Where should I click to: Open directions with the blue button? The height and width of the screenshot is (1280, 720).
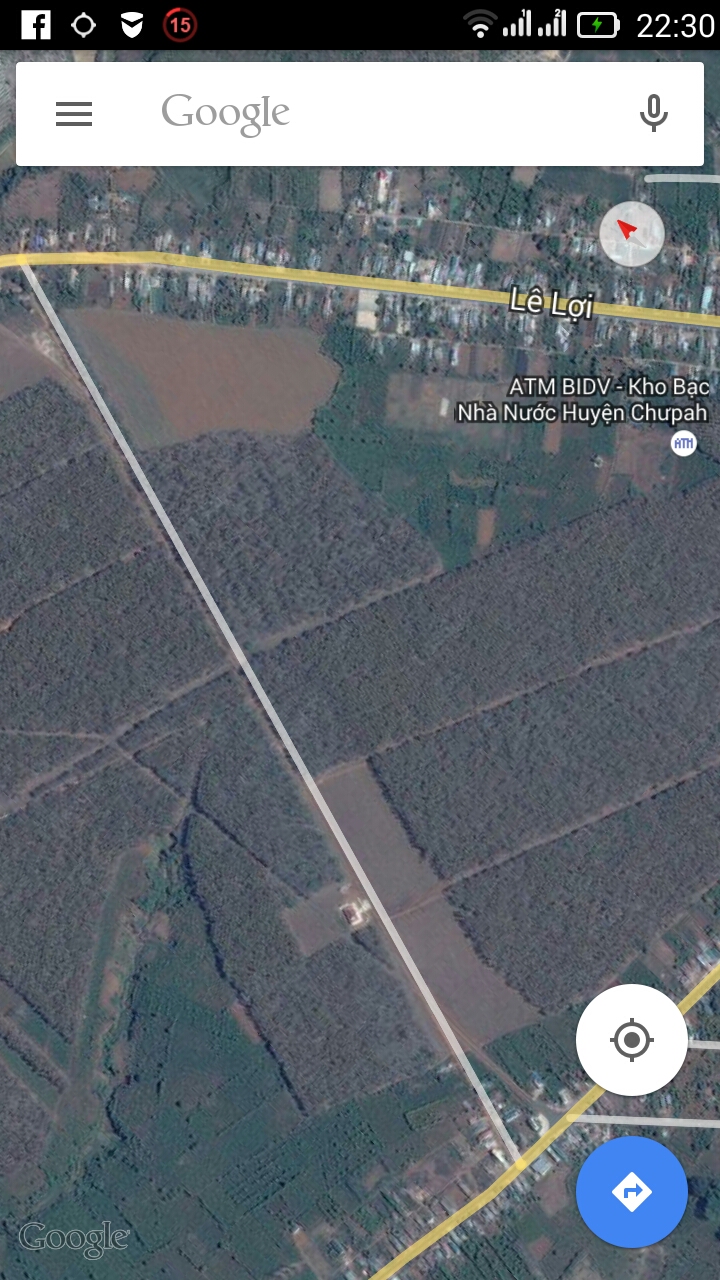click(x=631, y=1191)
